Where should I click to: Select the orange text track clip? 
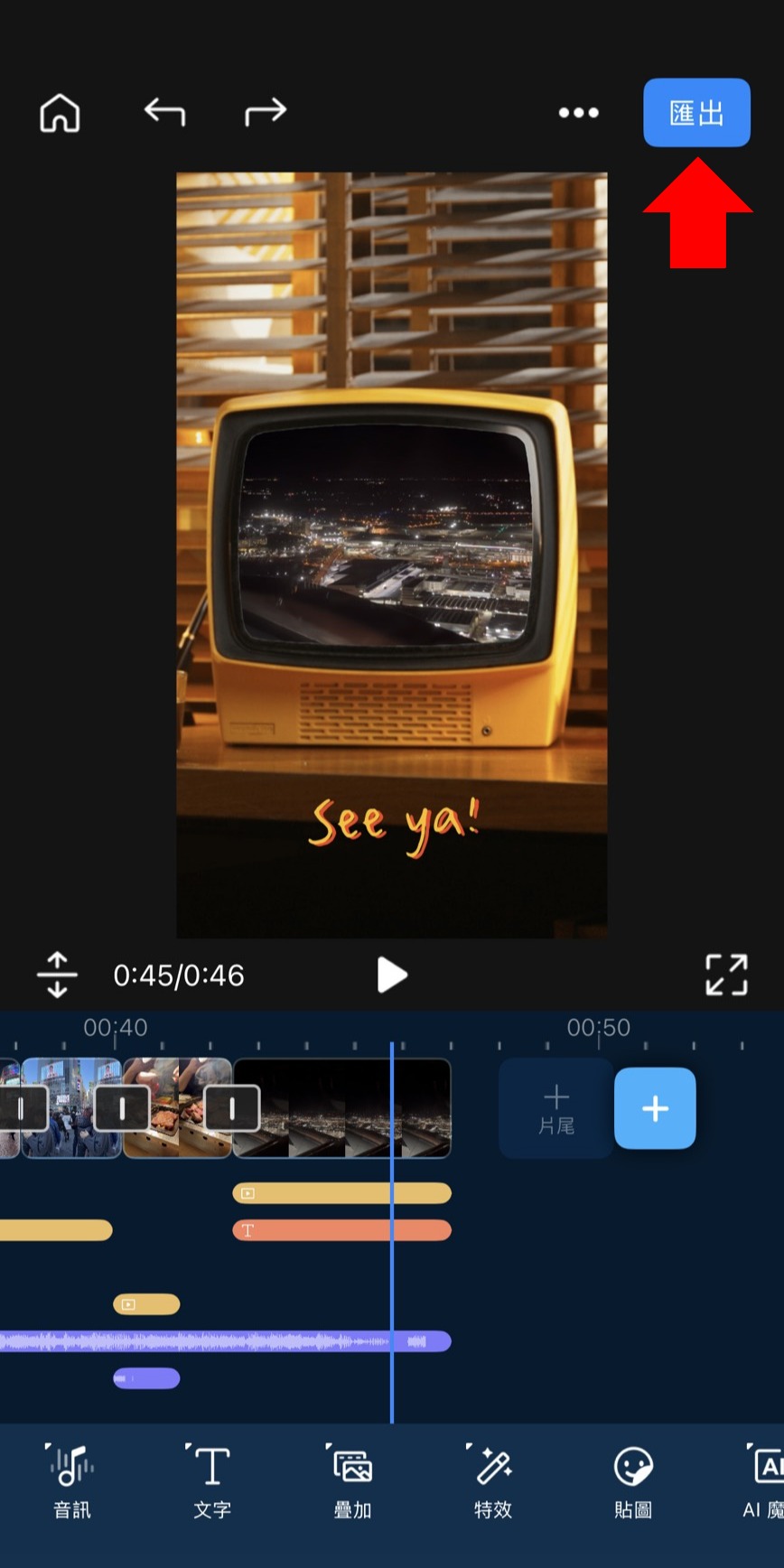[341, 1230]
